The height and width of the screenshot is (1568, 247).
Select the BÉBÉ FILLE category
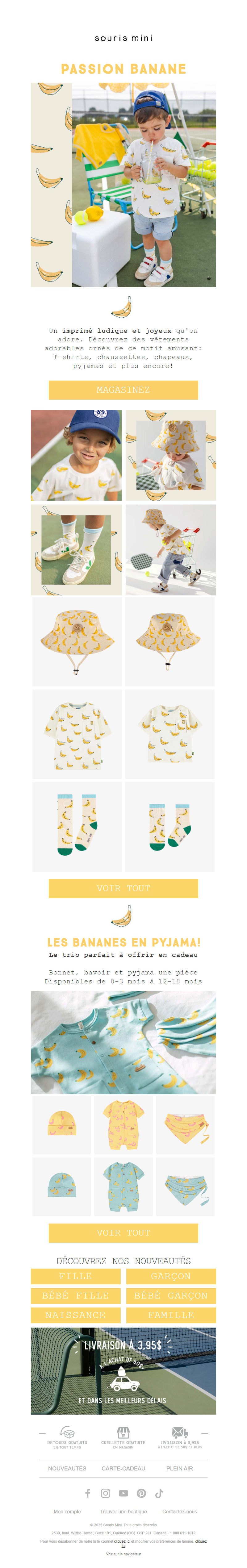coord(75,1295)
